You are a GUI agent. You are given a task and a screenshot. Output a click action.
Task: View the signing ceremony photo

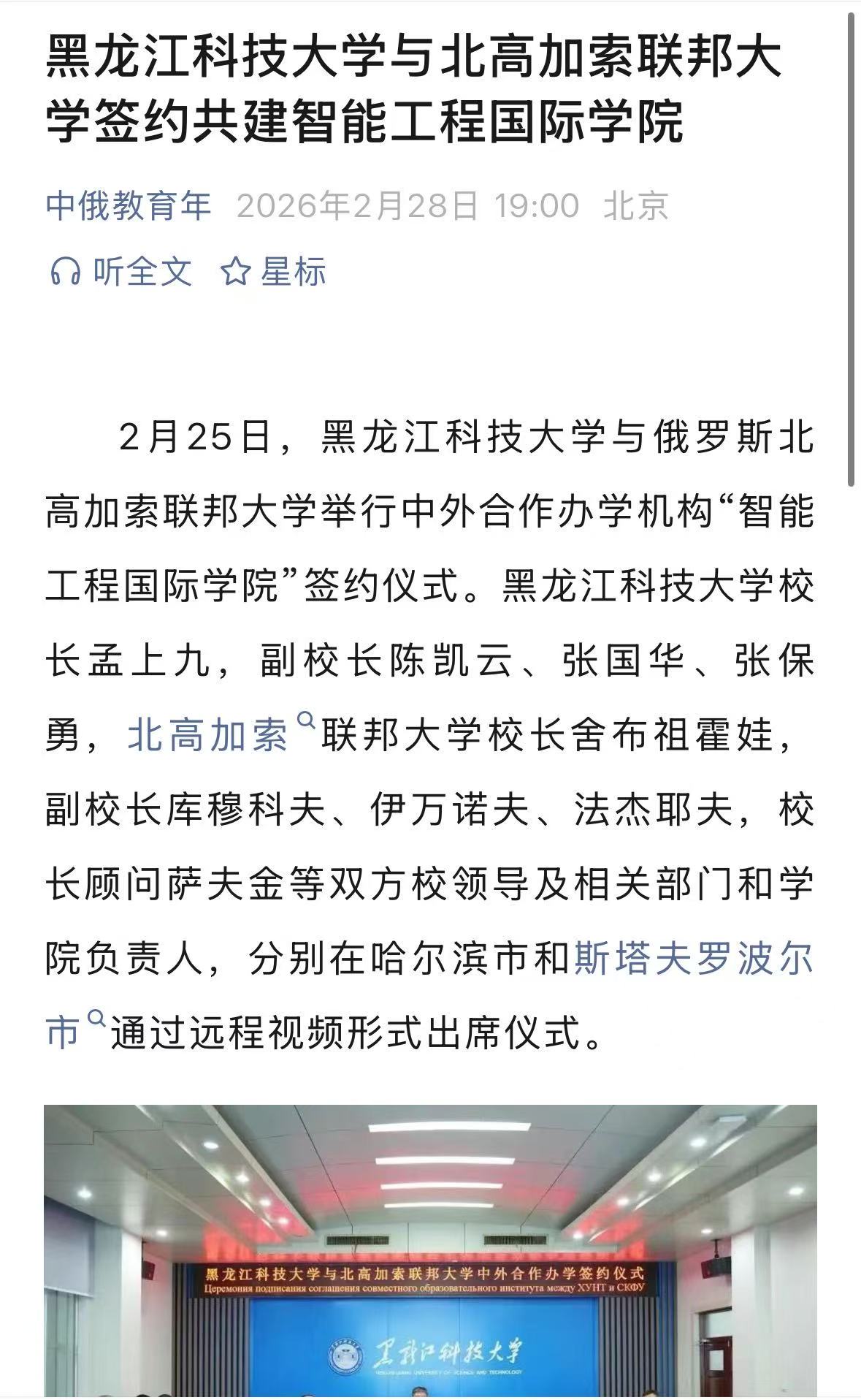430,1250
